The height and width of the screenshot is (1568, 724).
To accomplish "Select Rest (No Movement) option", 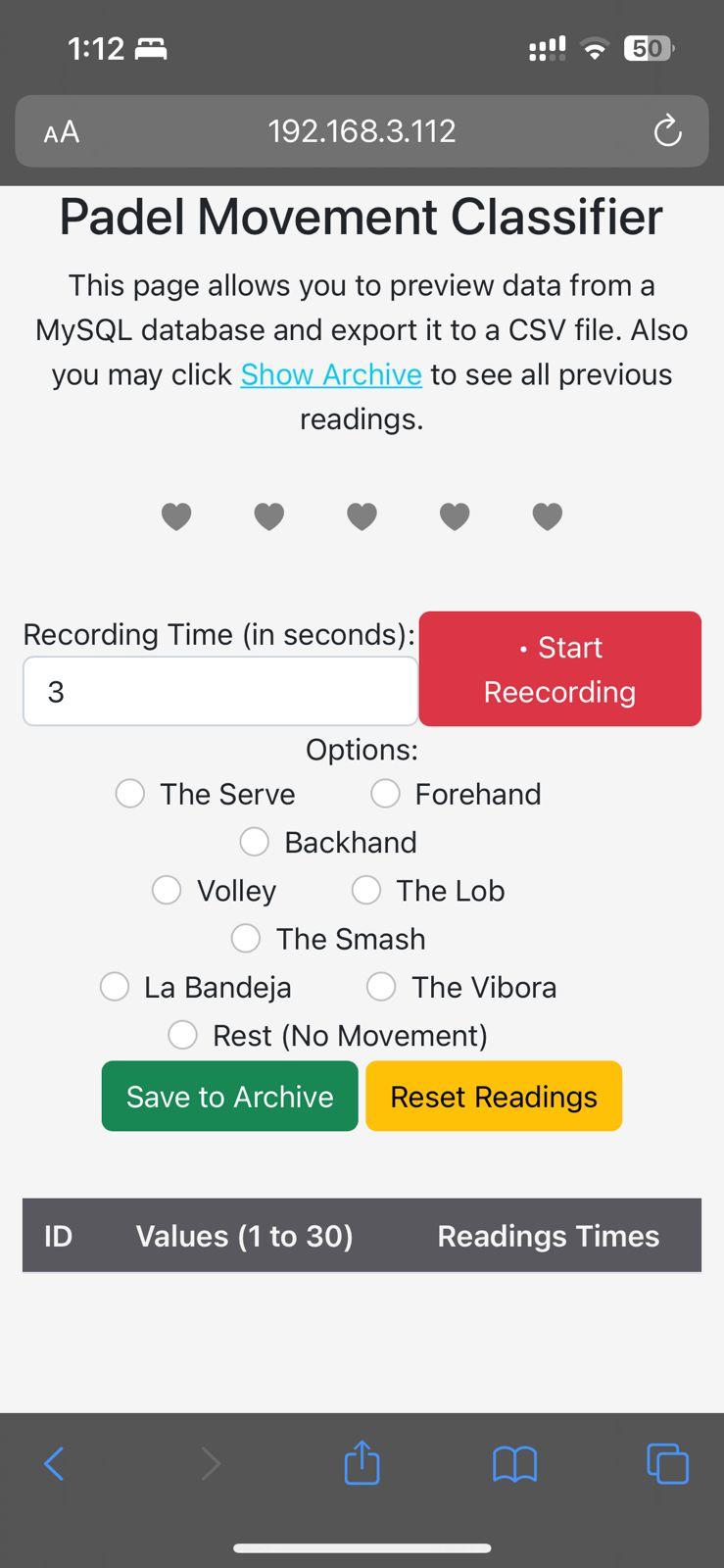I will tap(183, 1035).
